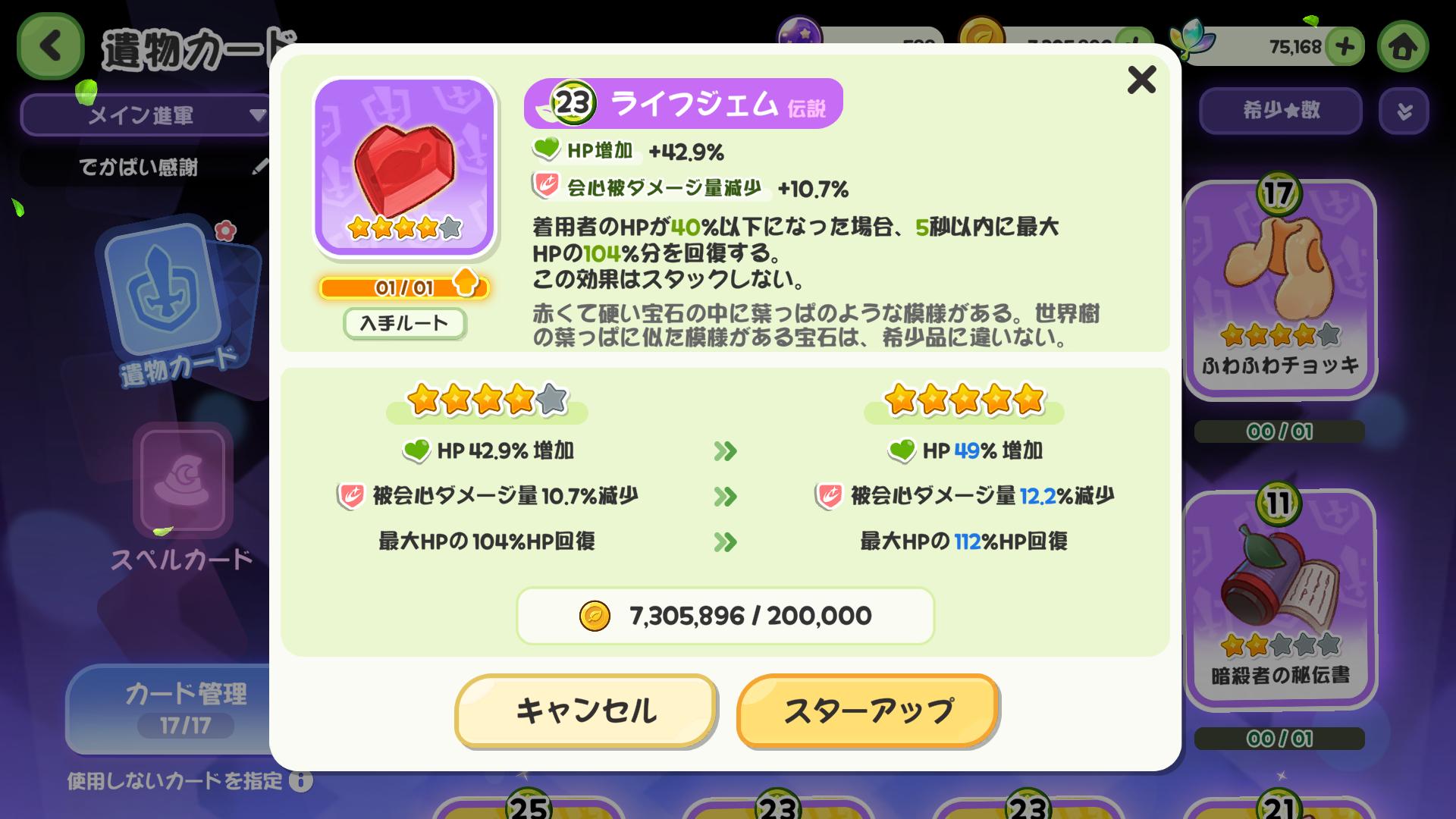
Task: Edit the deck name てかぱい感謝
Action: (x=259, y=167)
